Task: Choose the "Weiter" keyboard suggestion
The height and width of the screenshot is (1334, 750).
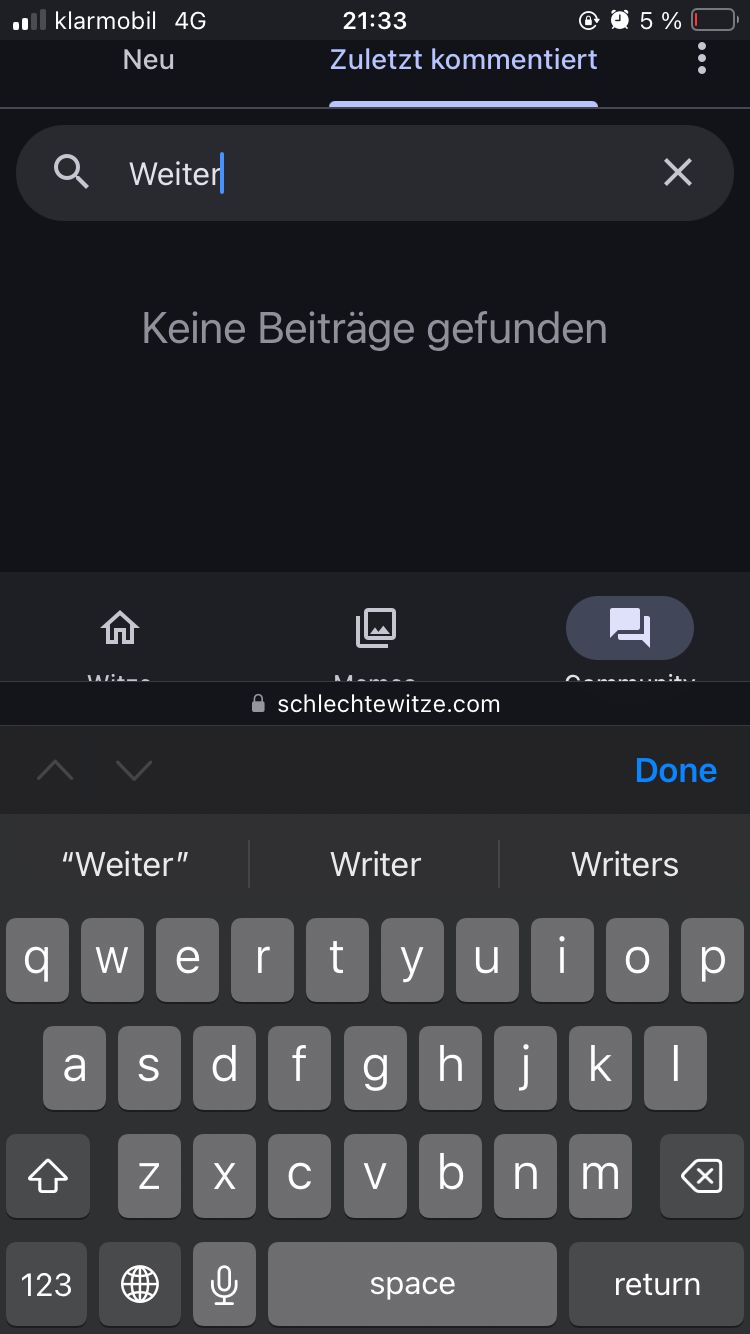Action: [x=125, y=864]
